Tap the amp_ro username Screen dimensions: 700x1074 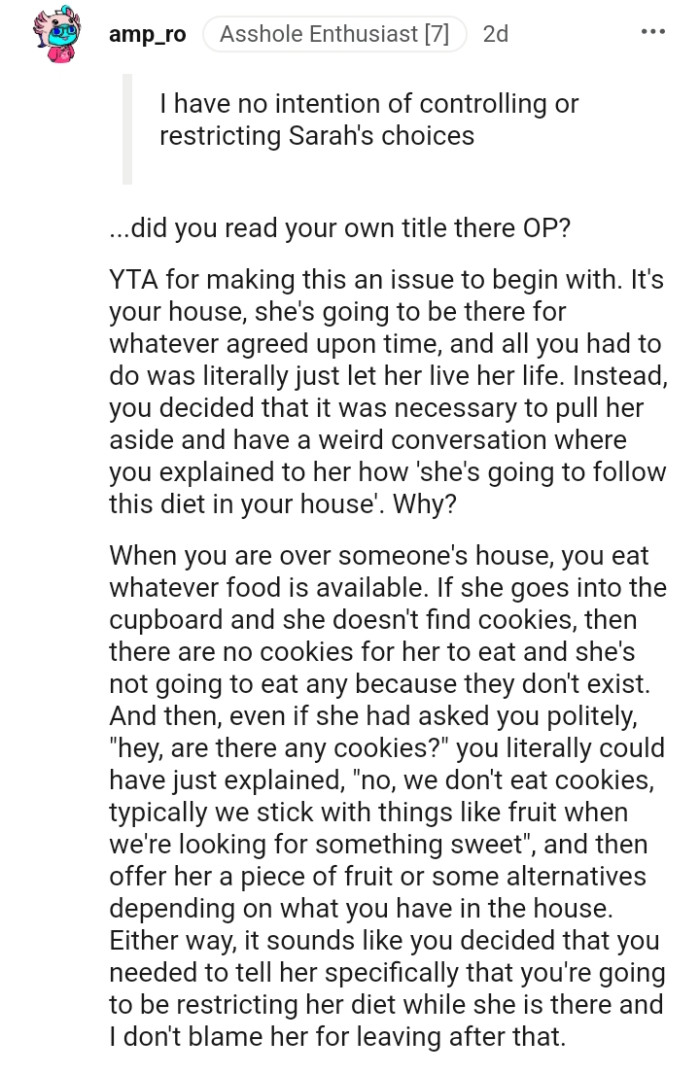tap(147, 34)
